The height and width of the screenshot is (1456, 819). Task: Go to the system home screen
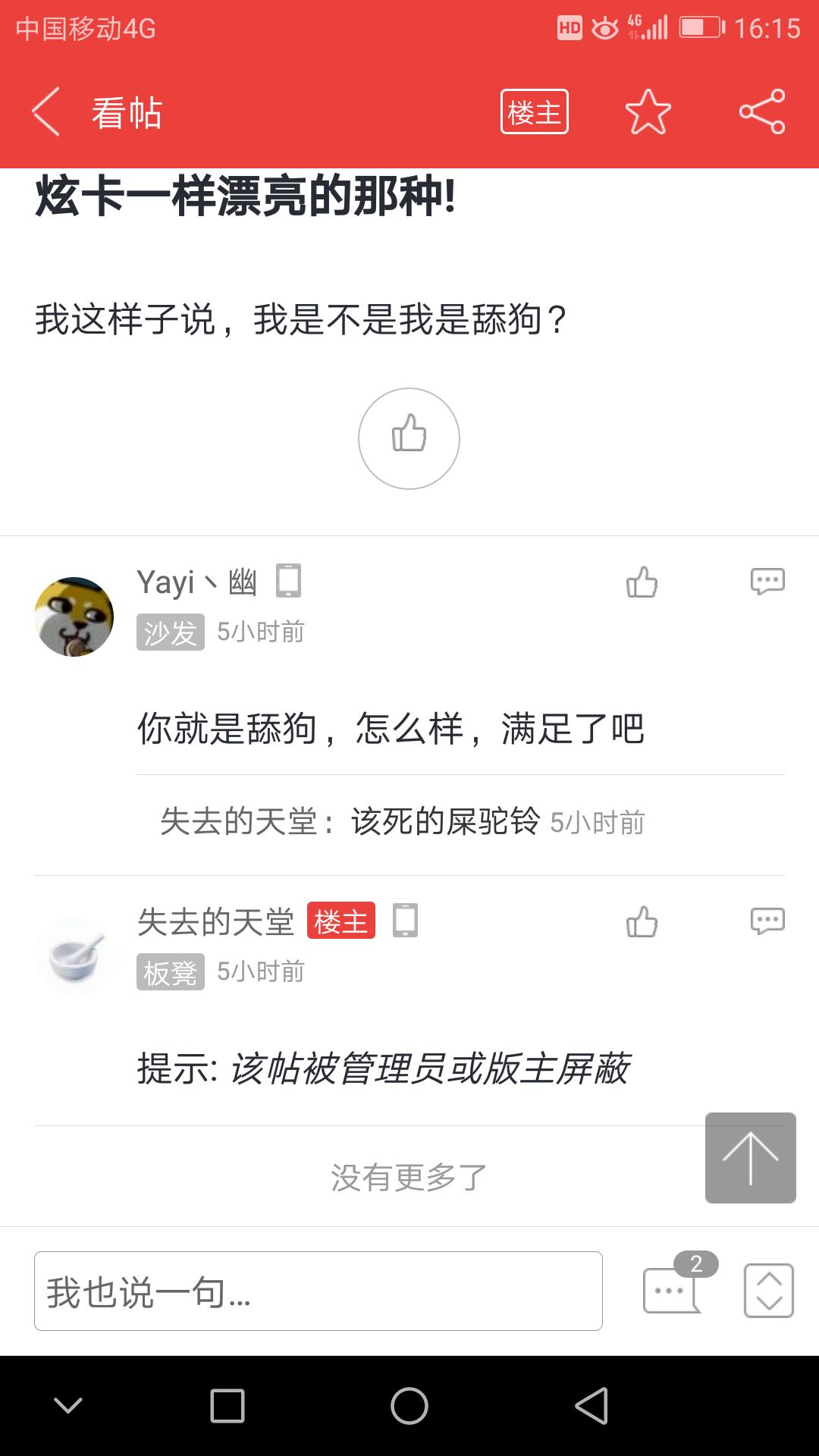(409, 1406)
